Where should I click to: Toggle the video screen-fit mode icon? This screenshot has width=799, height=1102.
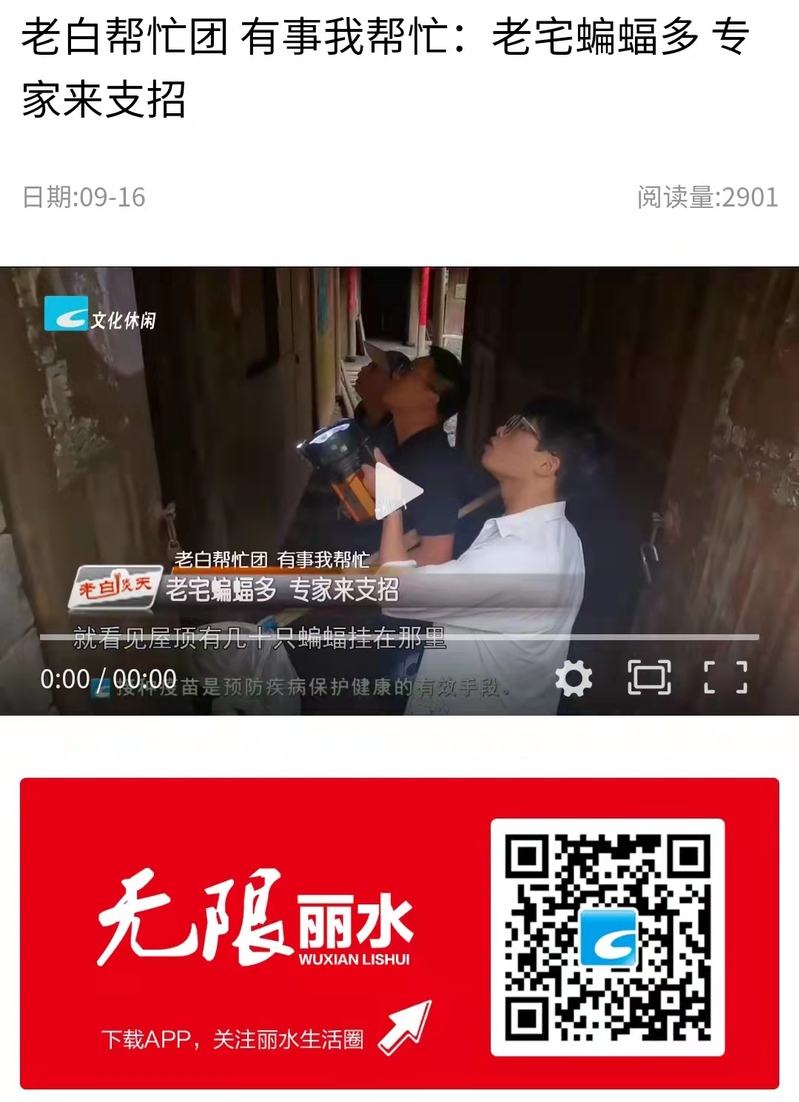coord(649,678)
